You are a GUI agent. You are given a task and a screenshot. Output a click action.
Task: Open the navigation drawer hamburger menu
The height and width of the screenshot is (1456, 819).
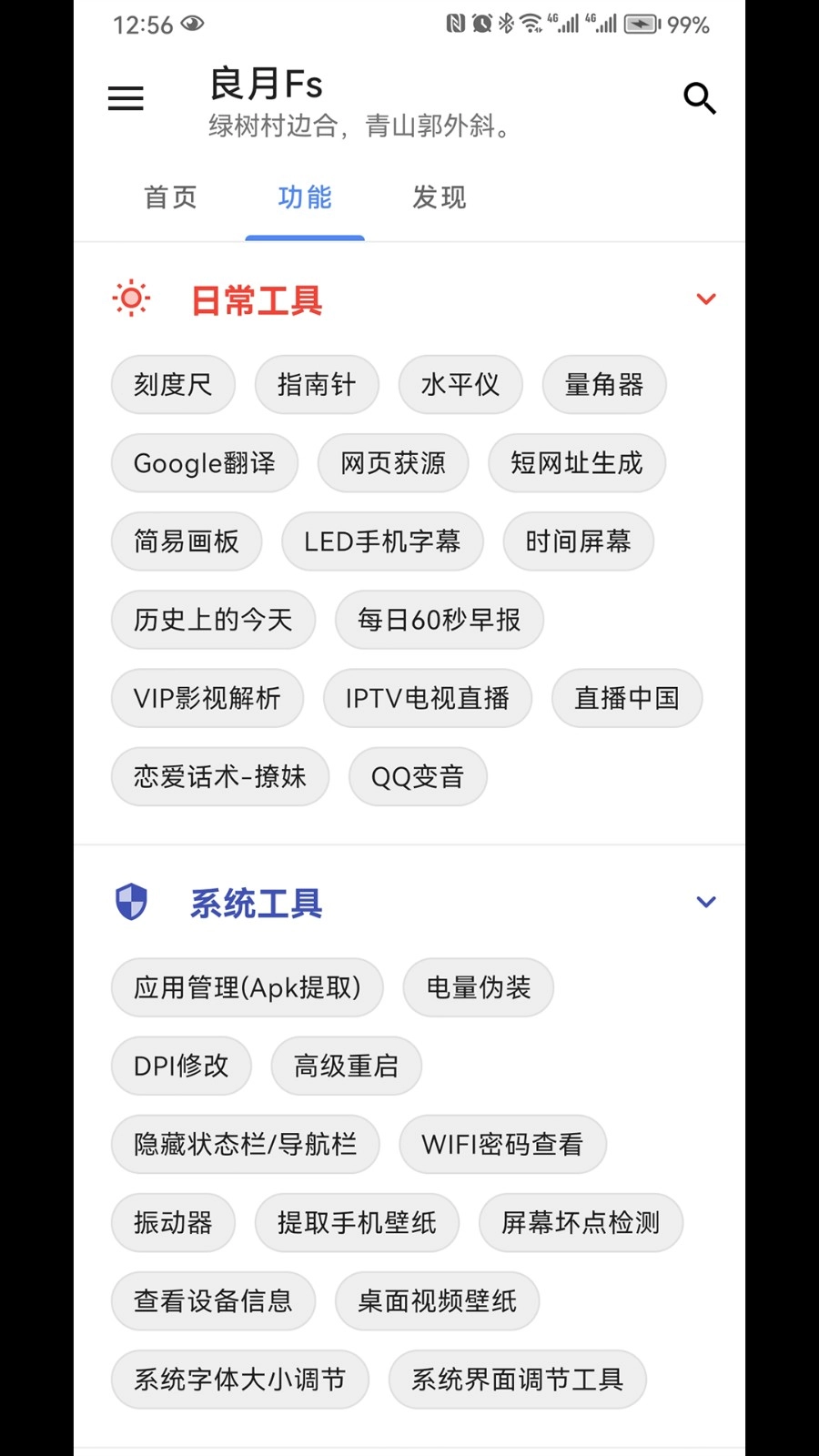click(126, 97)
